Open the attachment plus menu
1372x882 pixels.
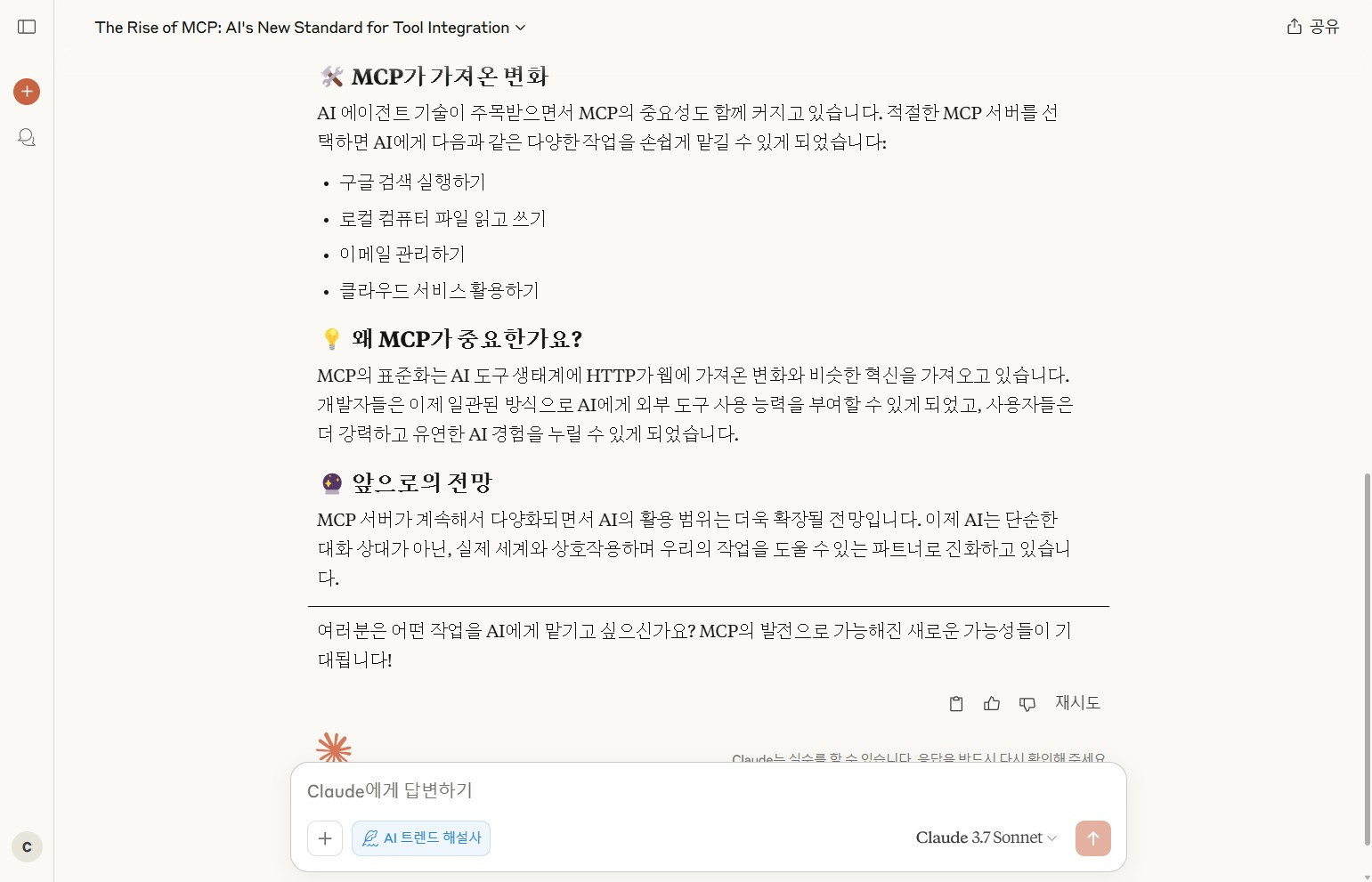325,838
